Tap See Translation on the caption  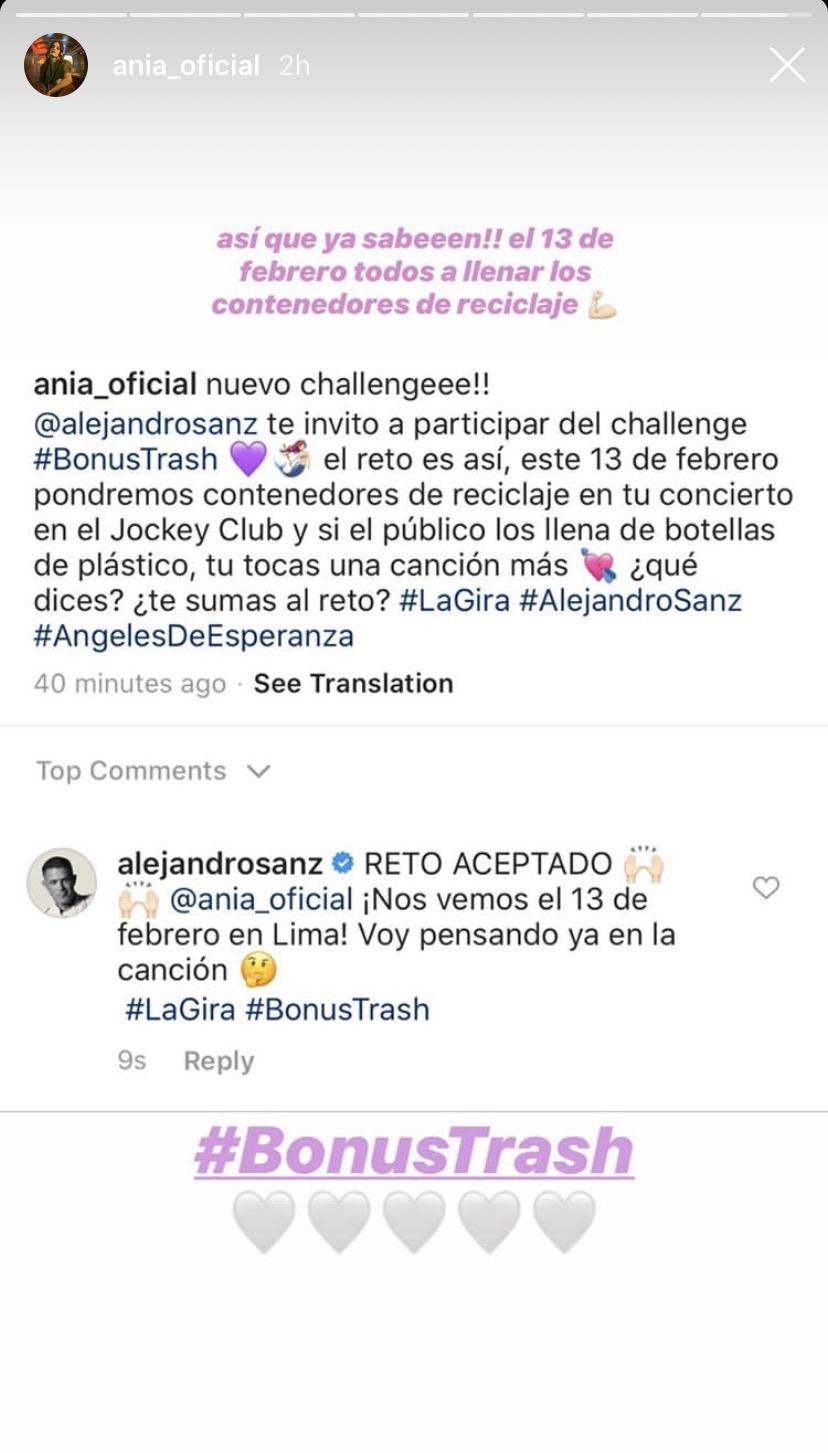click(353, 684)
